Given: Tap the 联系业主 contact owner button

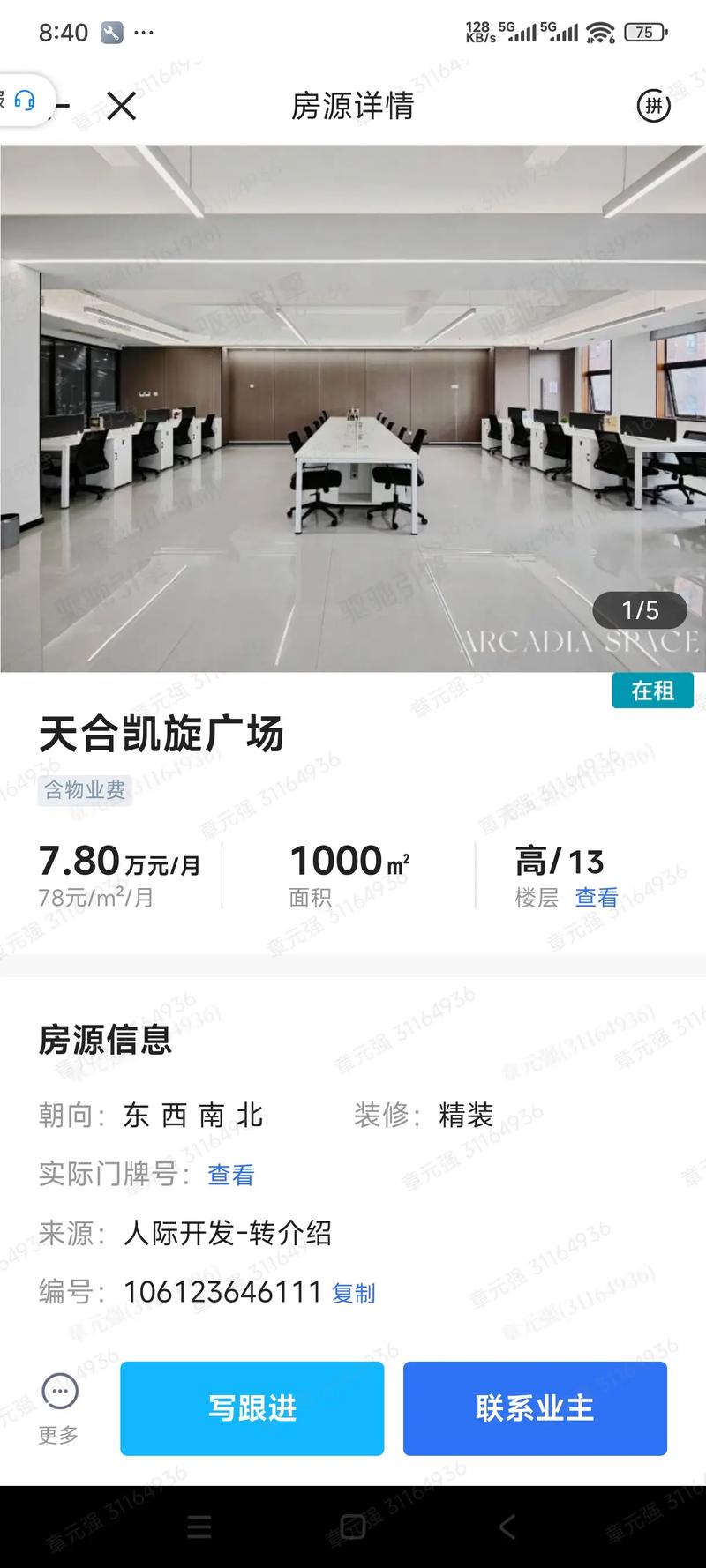Looking at the screenshot, I should (x=535, y=1408).
